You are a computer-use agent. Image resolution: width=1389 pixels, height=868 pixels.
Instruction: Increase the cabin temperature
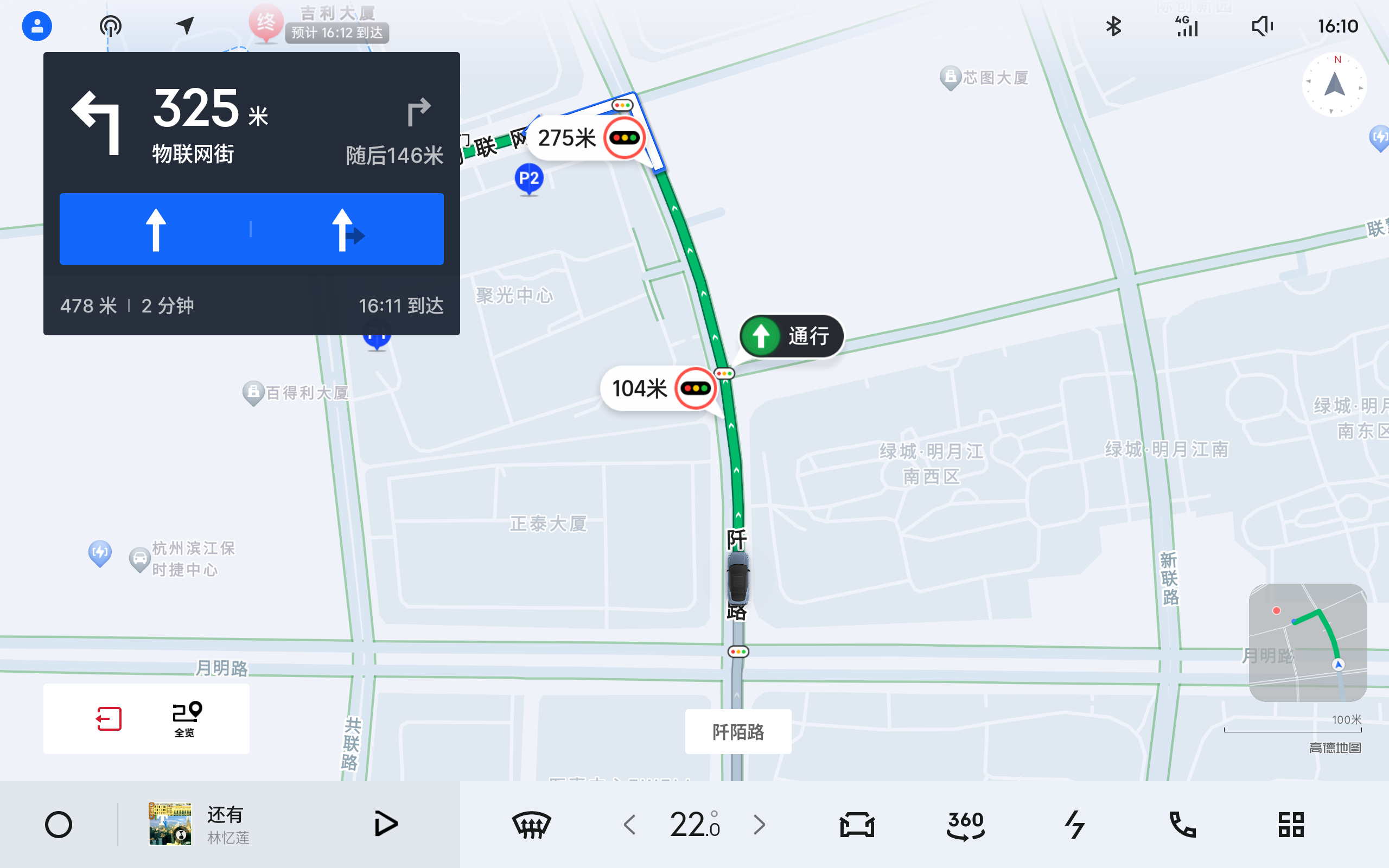pos(760,825)
